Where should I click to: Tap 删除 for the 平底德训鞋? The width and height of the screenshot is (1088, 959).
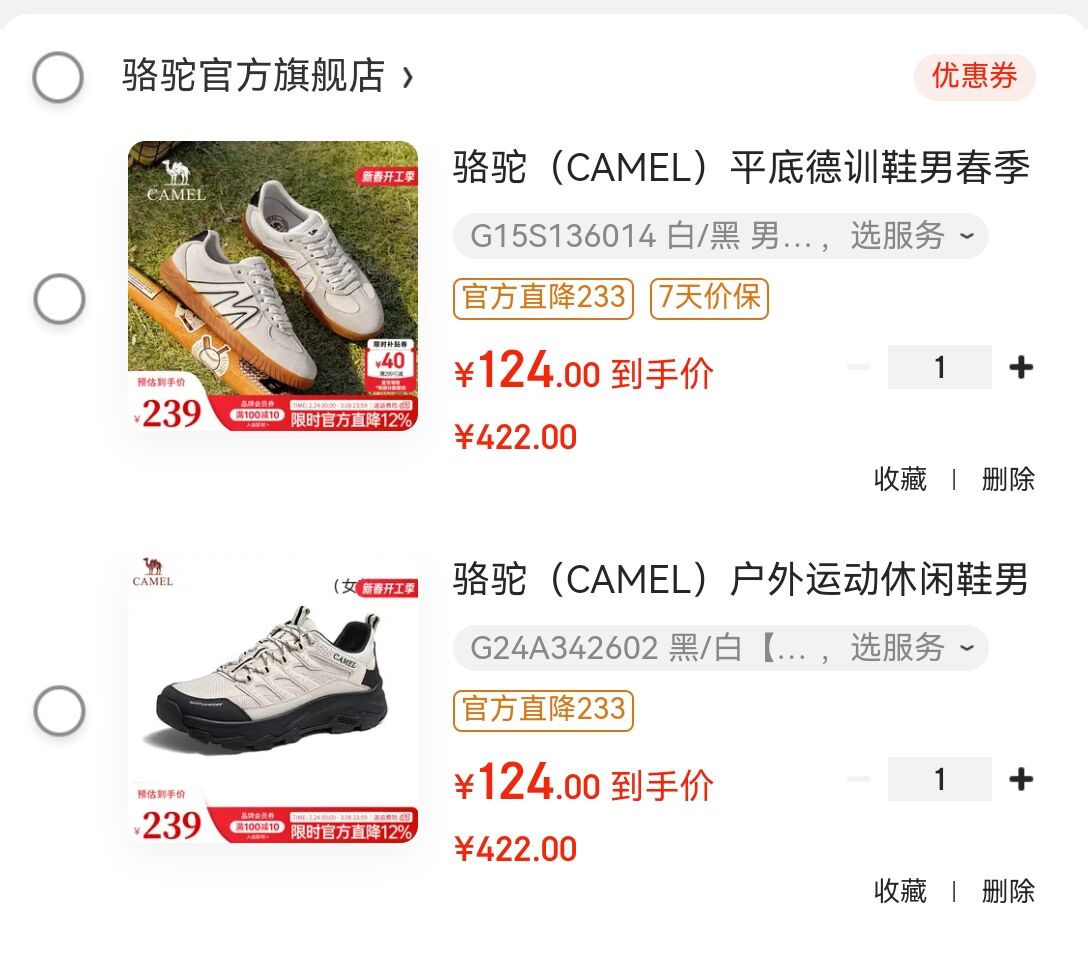point(1008,480)
